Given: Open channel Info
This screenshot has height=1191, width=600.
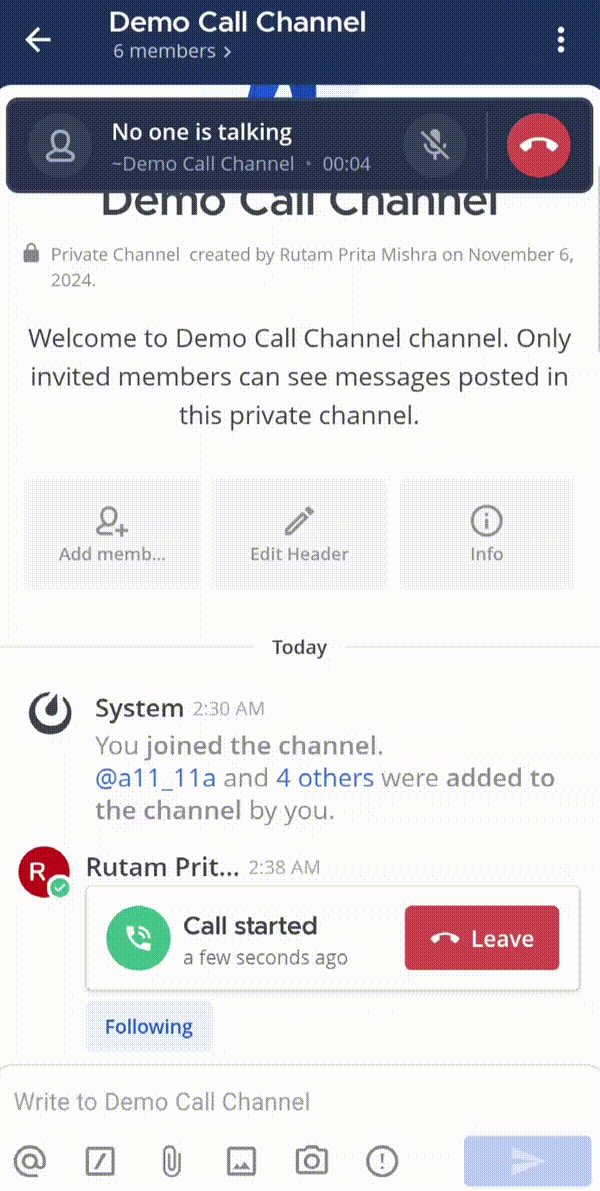Looking at the screenshot, I should point(486,534).
